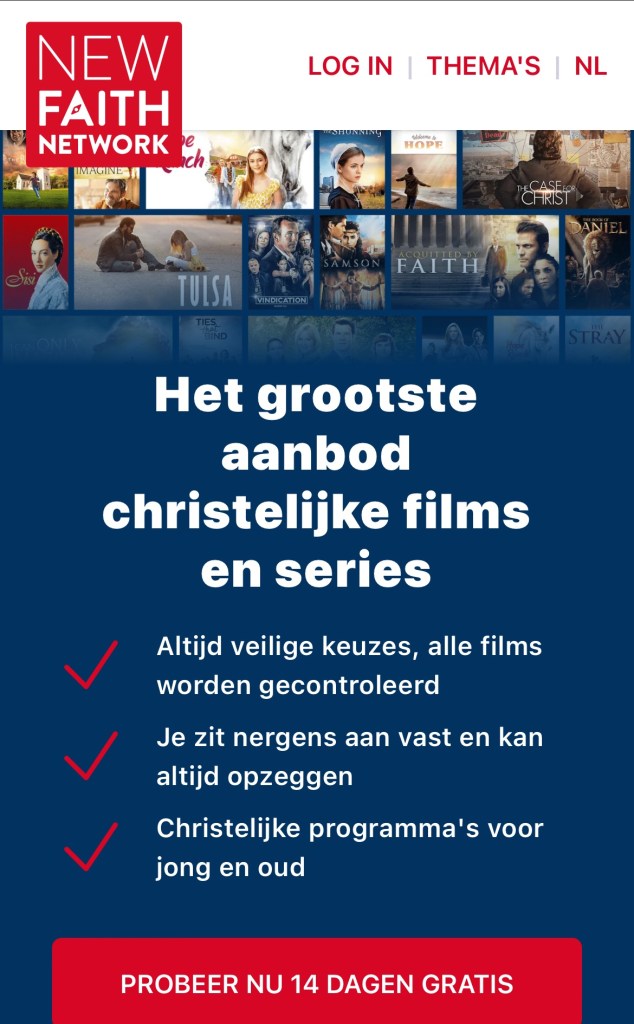Tap Probeer nu 14 dagen gratis button
634x1024 pixels.
(317, 982)
